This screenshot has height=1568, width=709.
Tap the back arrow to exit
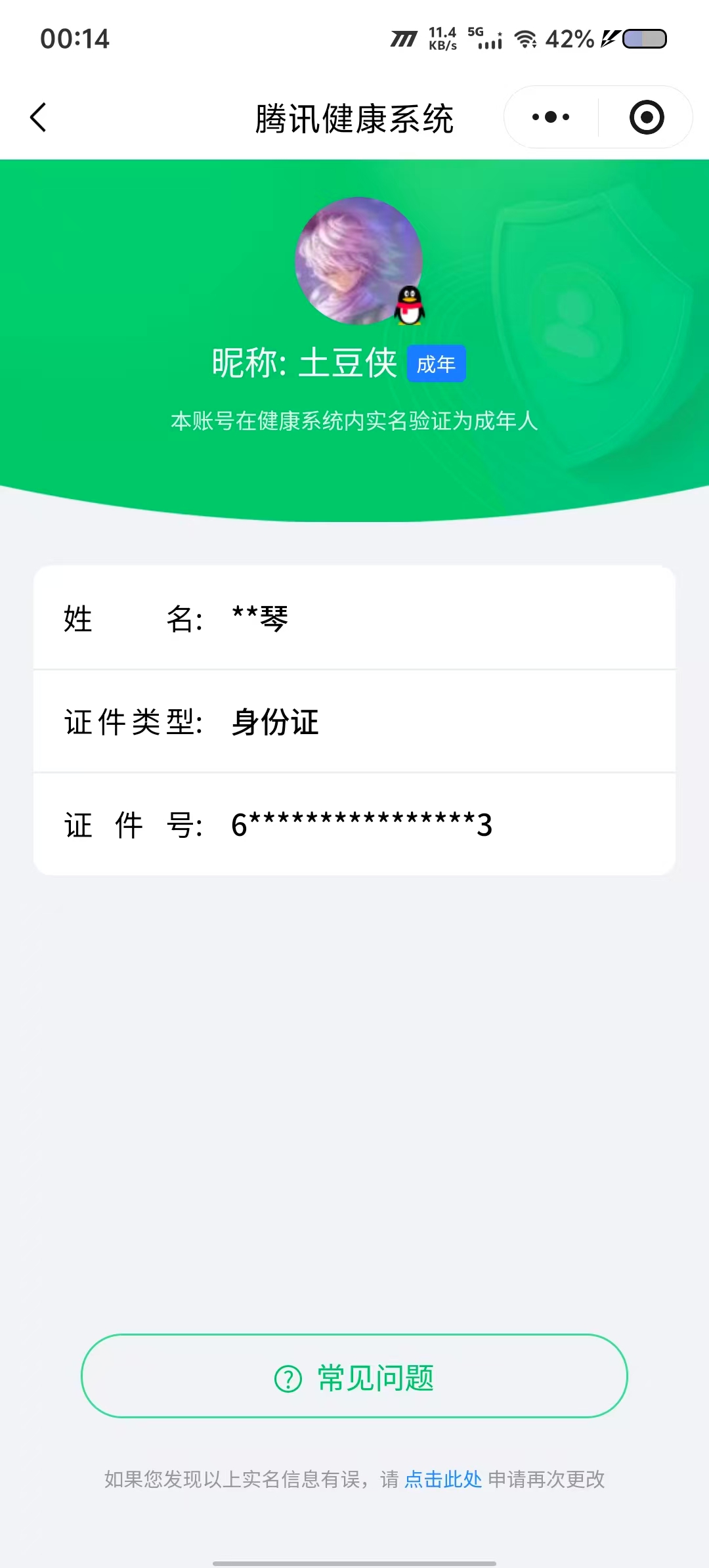click(37, 117)
